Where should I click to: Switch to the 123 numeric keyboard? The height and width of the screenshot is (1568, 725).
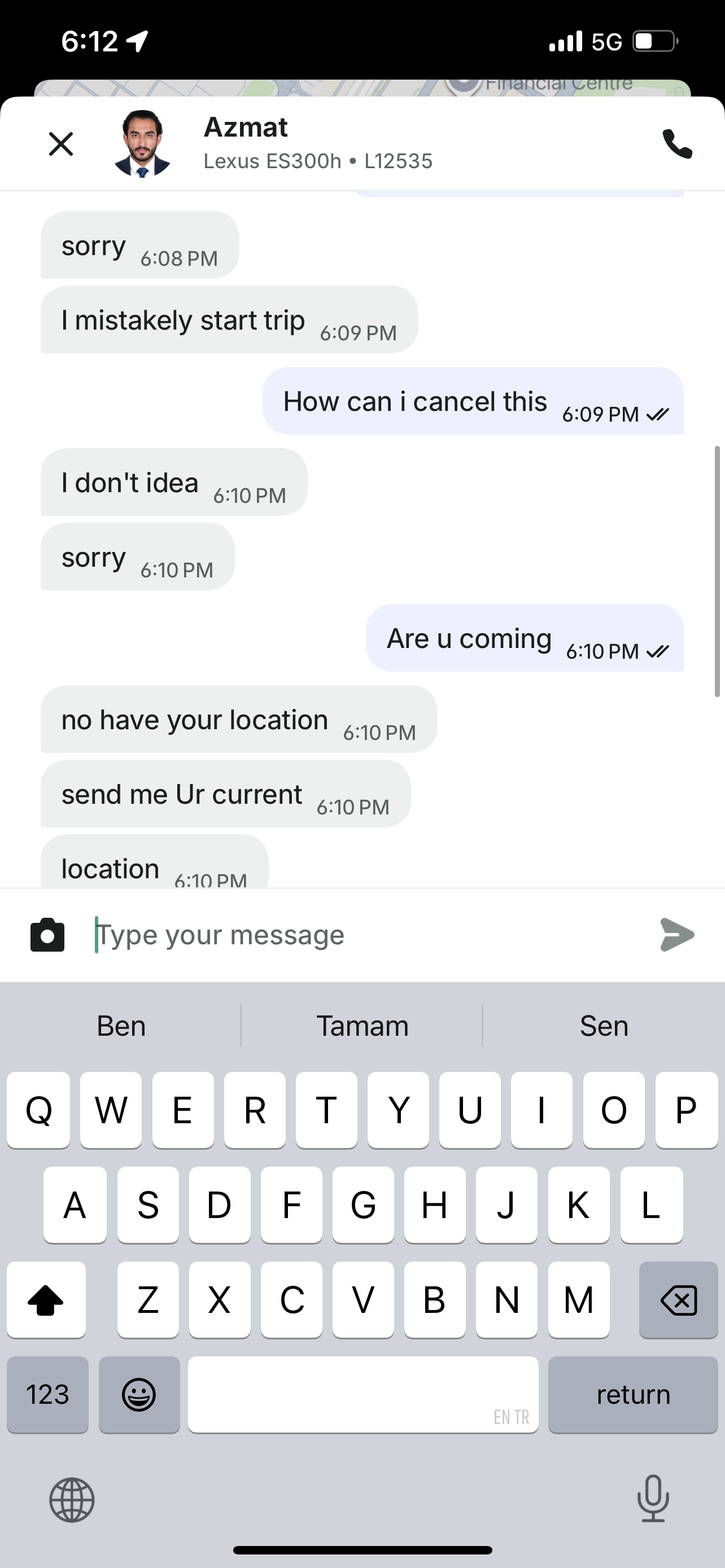(47, 1394)
